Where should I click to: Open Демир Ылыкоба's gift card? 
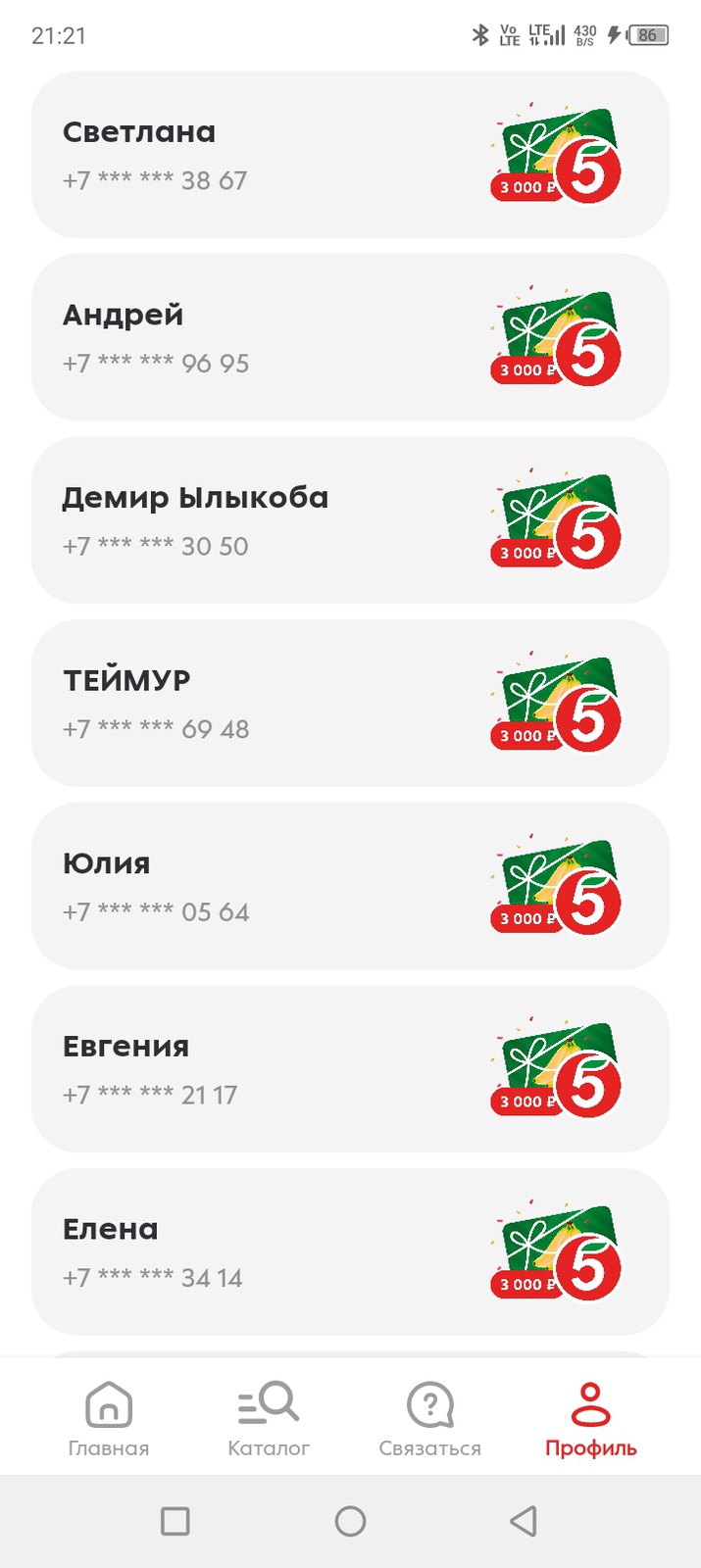(x=350, y=520)
